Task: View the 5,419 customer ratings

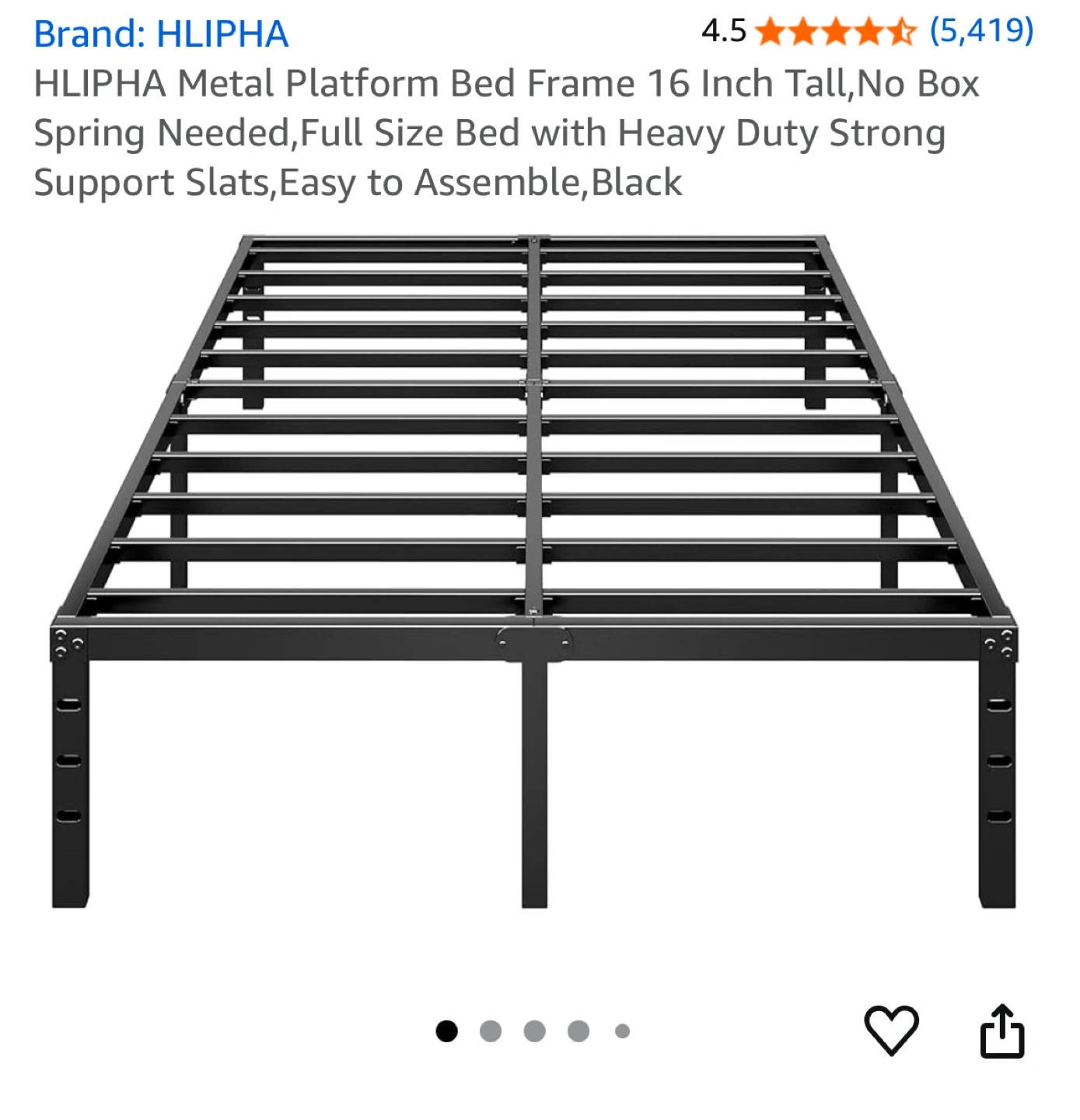Action: pyautogui.click(x=981, y=31)
